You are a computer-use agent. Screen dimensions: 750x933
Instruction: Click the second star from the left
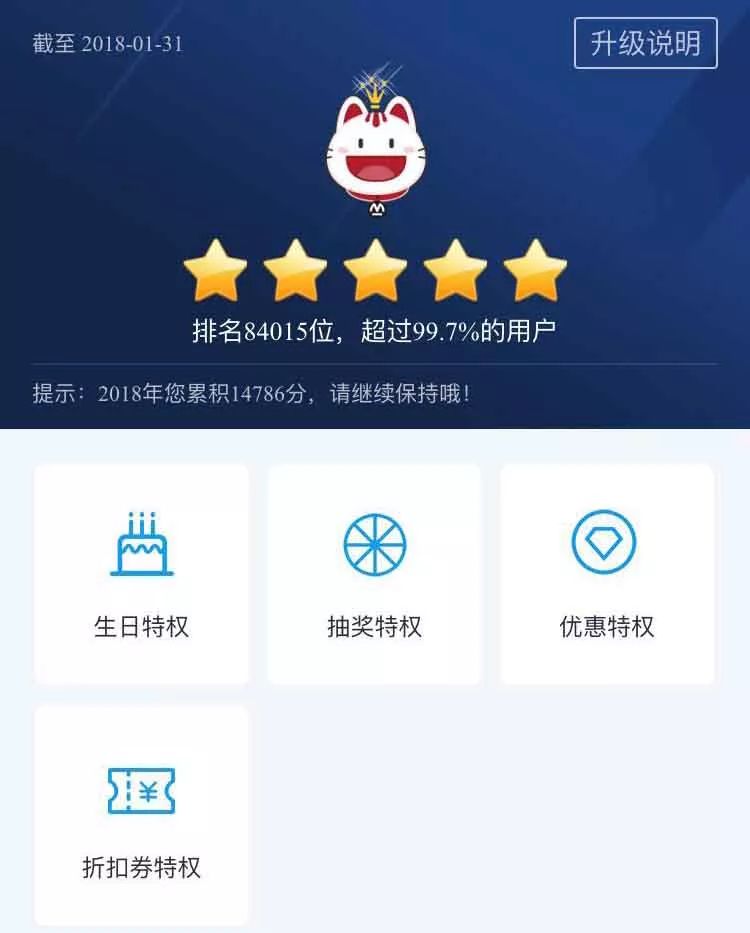click(293, 266)
